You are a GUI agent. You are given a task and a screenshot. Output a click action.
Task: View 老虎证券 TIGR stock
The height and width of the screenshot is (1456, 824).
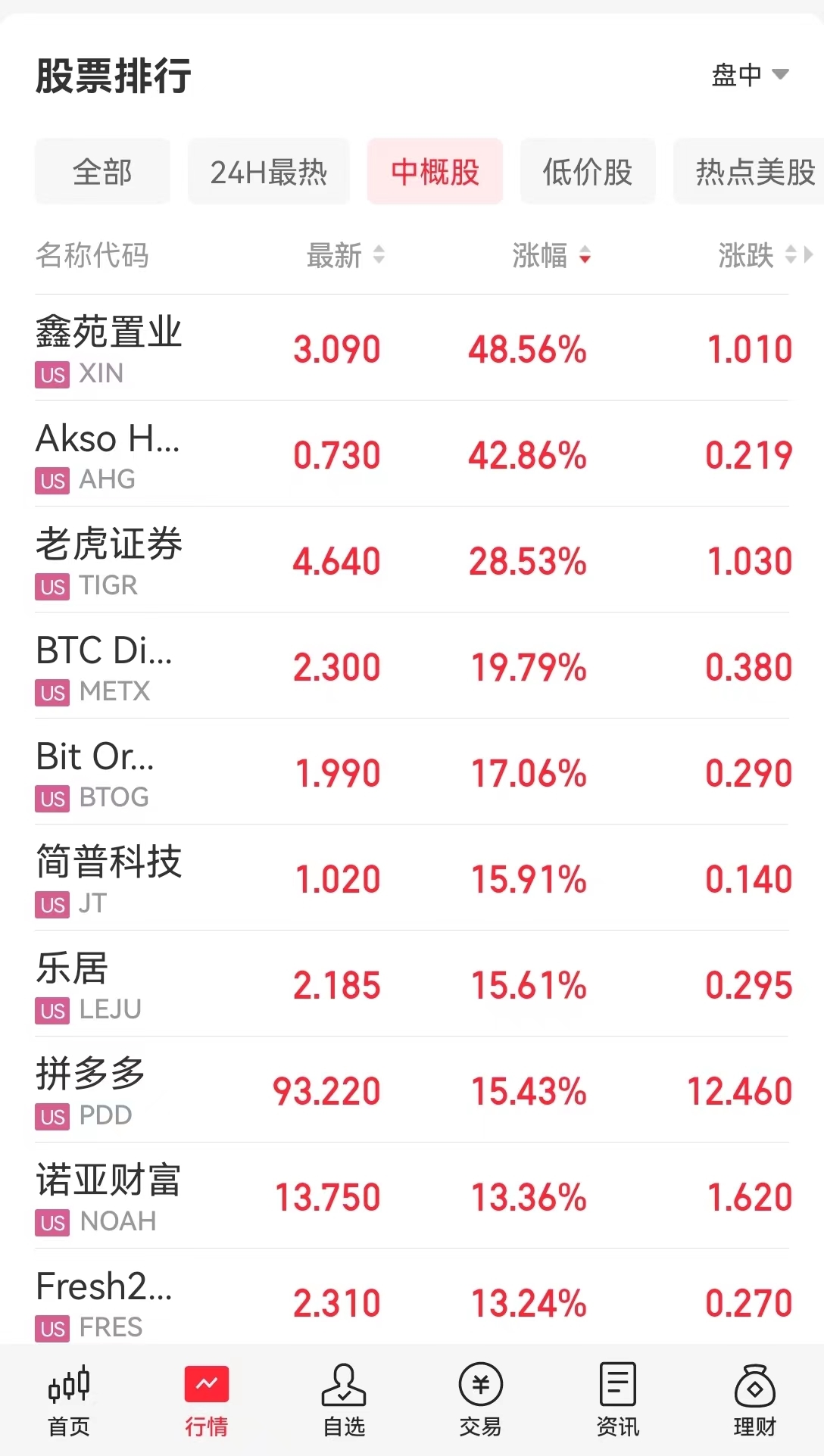point(412,560)
